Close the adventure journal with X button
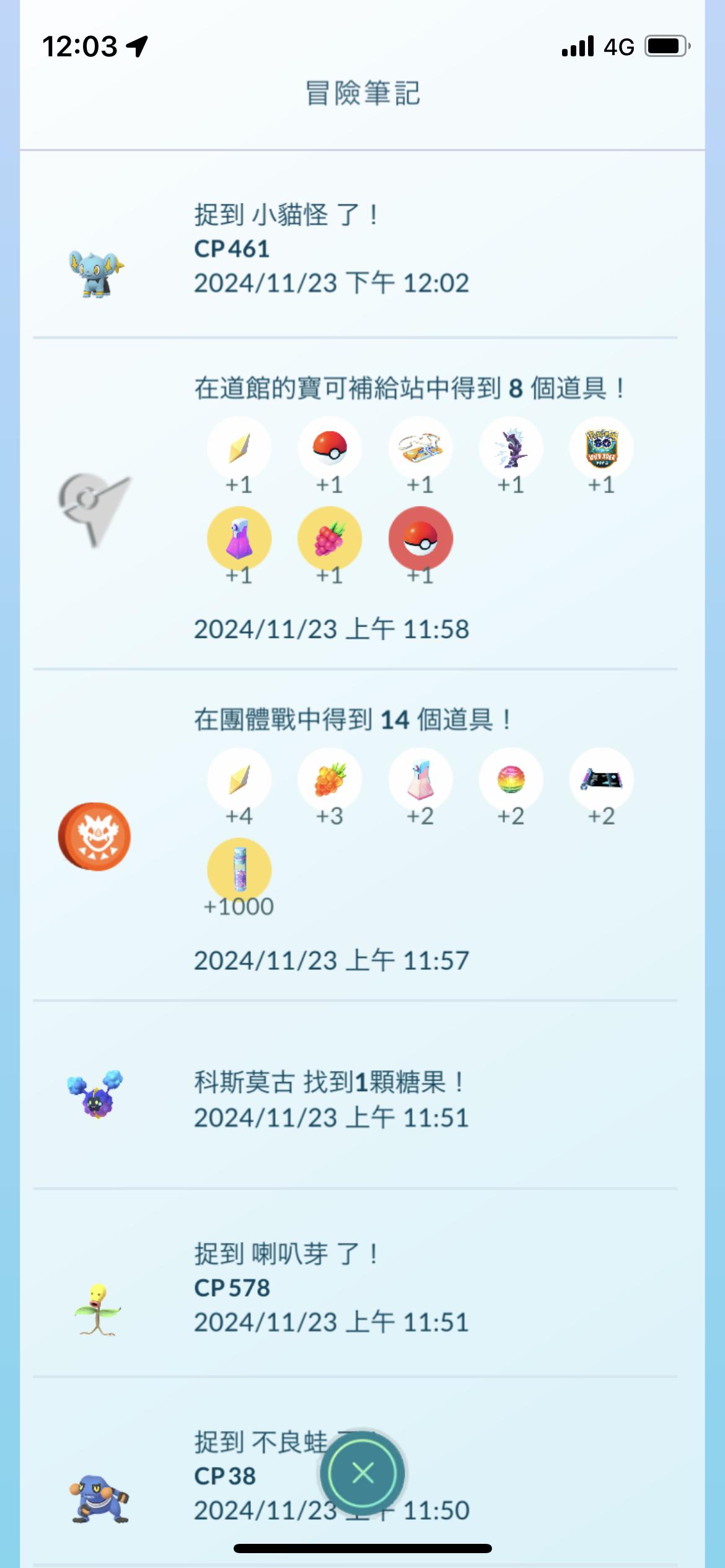Screen dimensions: 725x1568 362,1473
